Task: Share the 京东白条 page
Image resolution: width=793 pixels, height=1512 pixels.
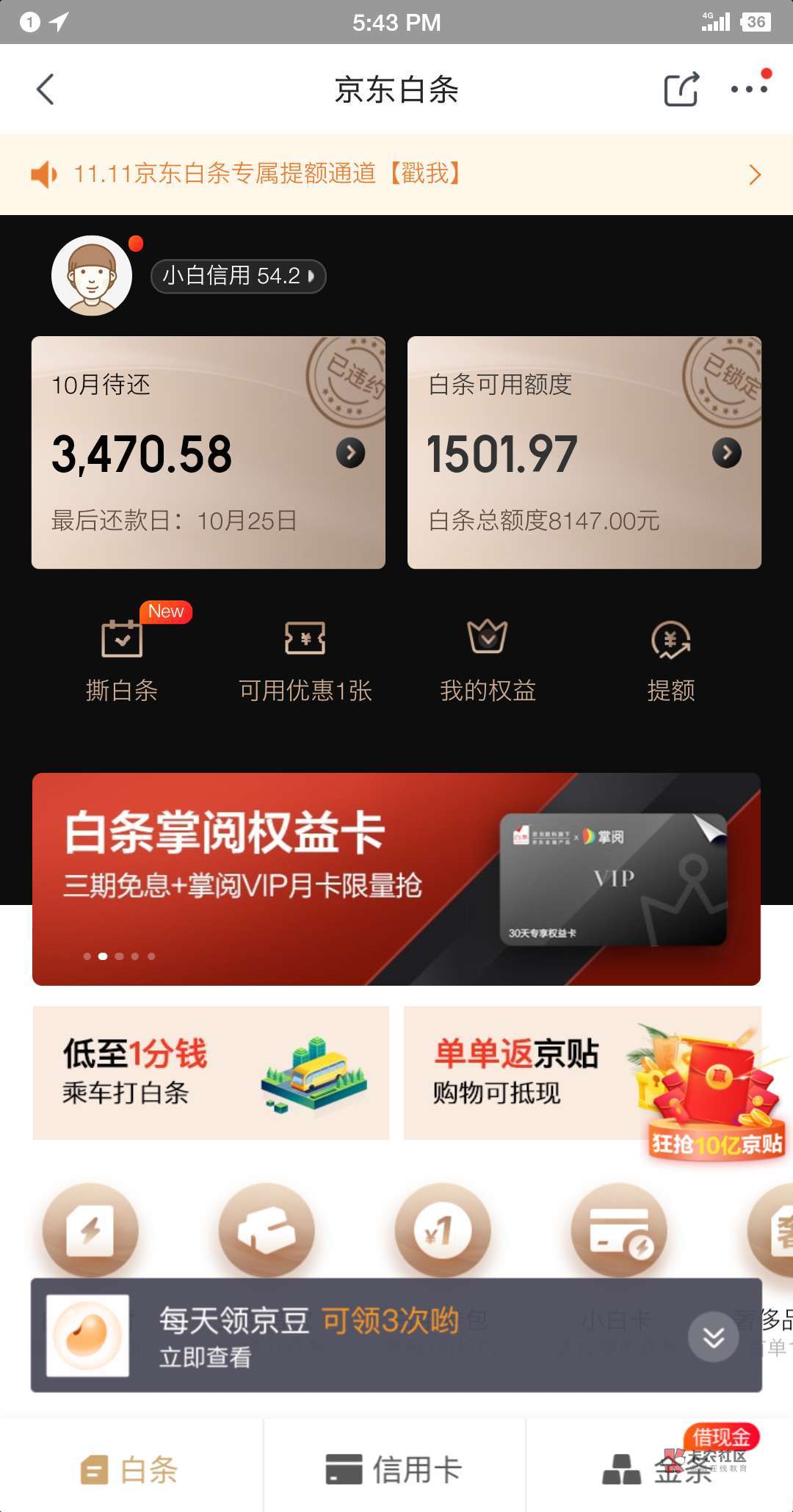Action: [681, 90]
